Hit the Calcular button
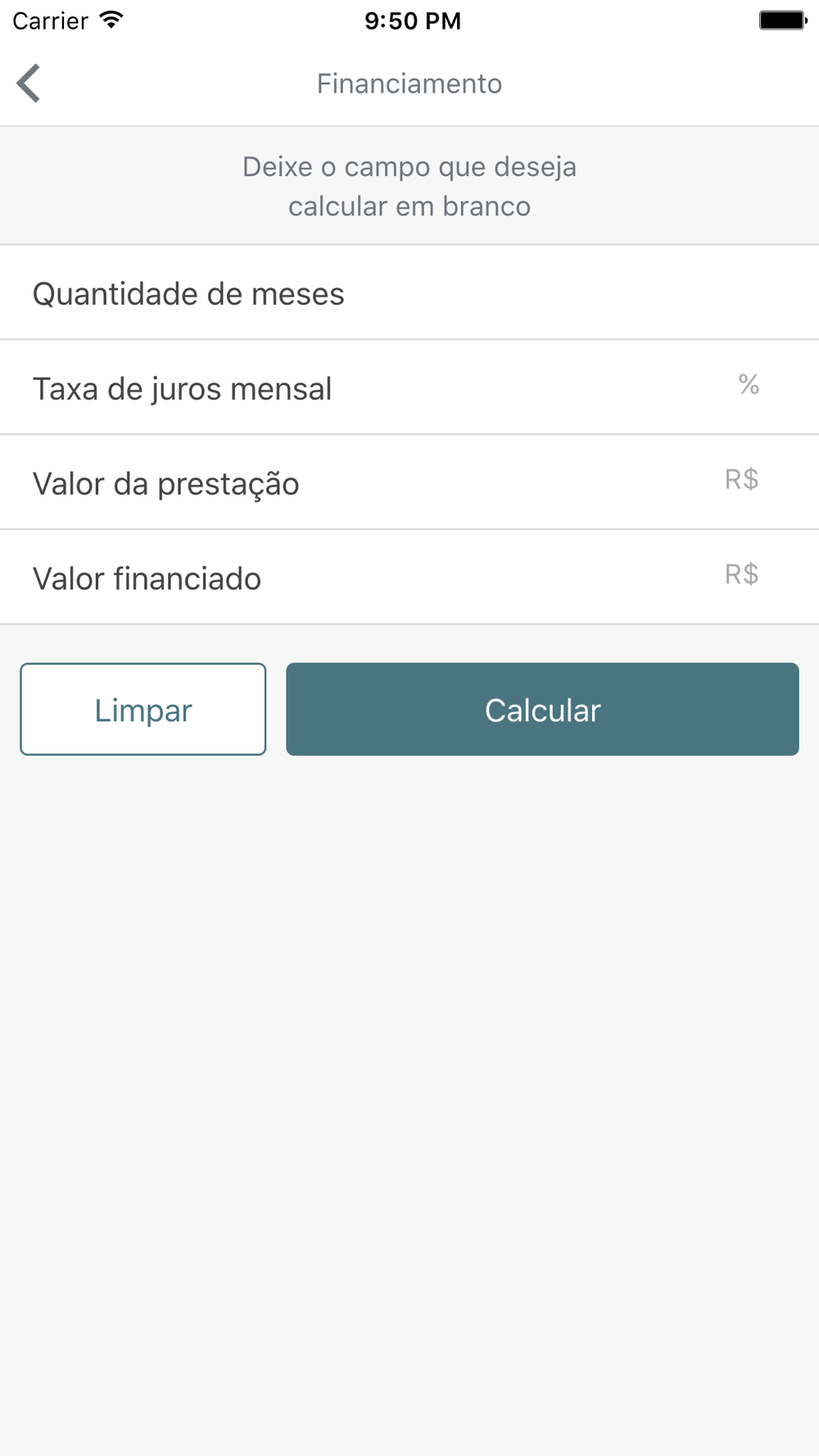The height and width of the screenshot is (1456, 819). click(542, 709)
